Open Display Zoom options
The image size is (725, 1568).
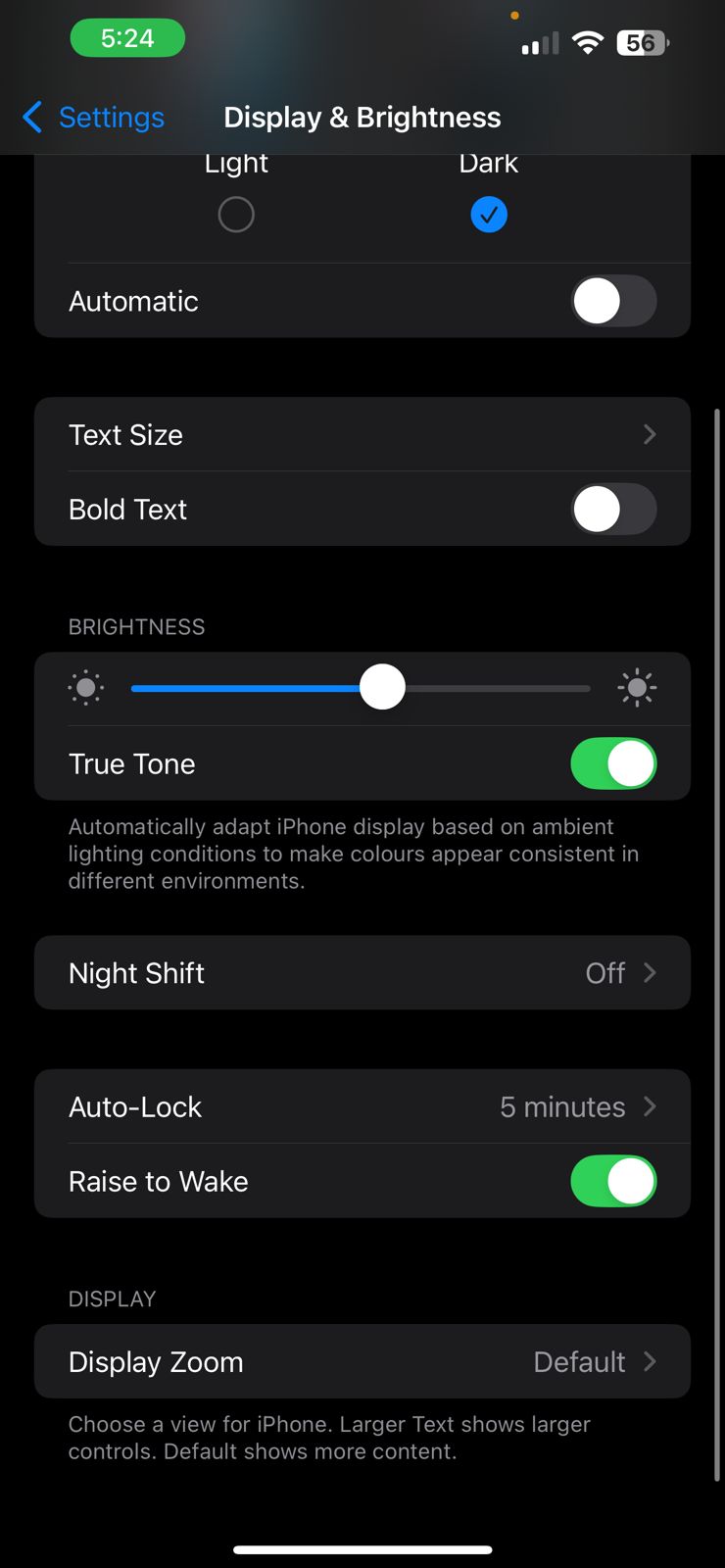[x=362, y=1361]
